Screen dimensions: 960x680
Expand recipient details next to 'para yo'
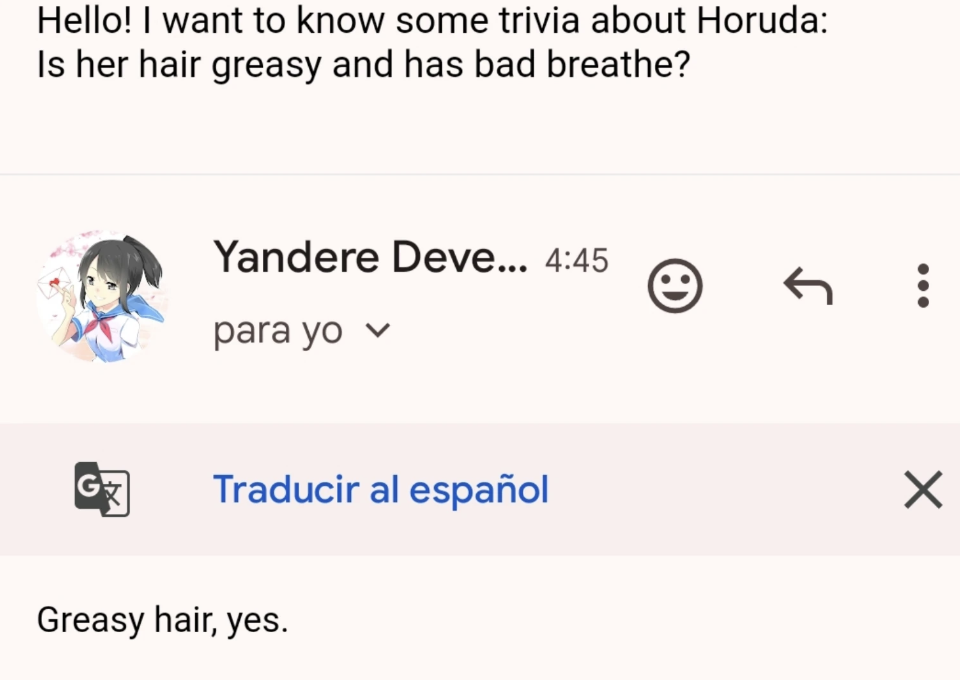378,330
